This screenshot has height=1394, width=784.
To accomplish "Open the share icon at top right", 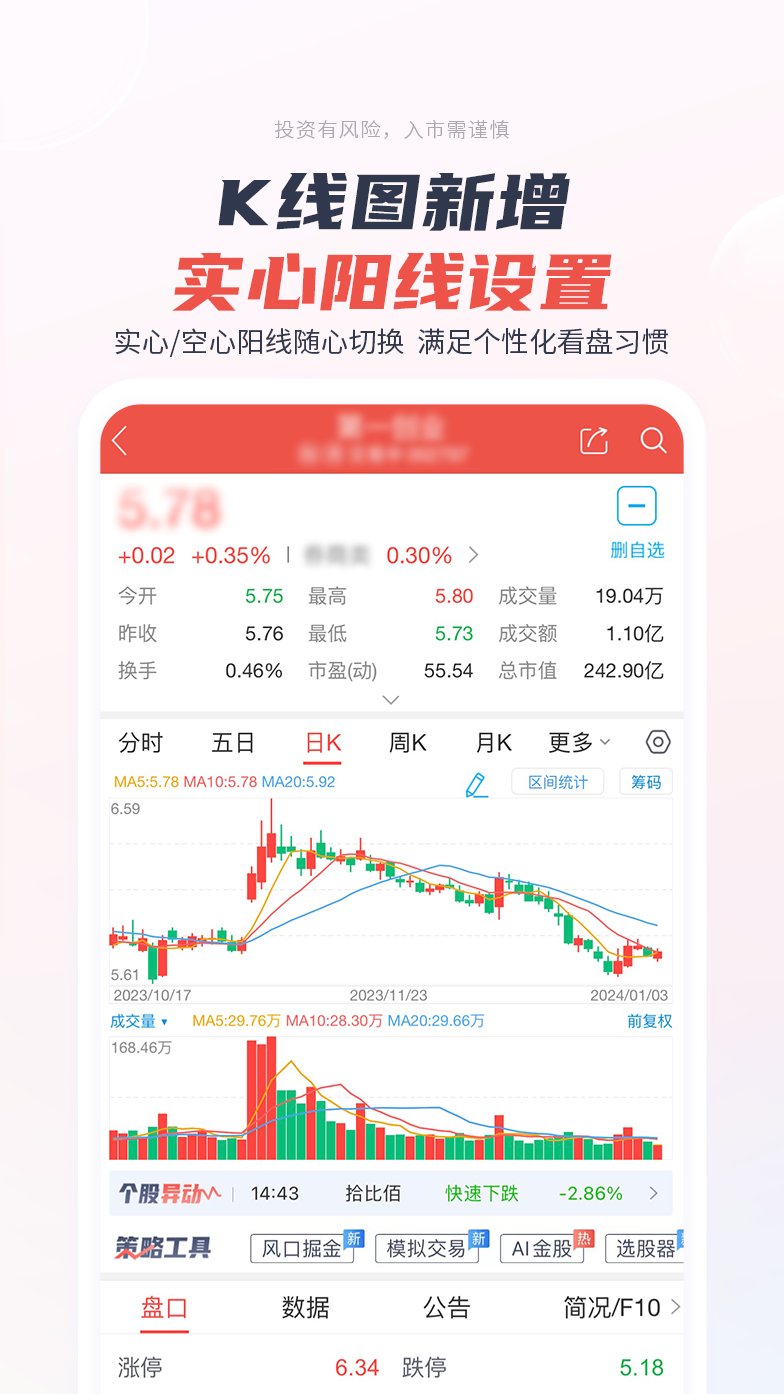I will click(595, 440).
